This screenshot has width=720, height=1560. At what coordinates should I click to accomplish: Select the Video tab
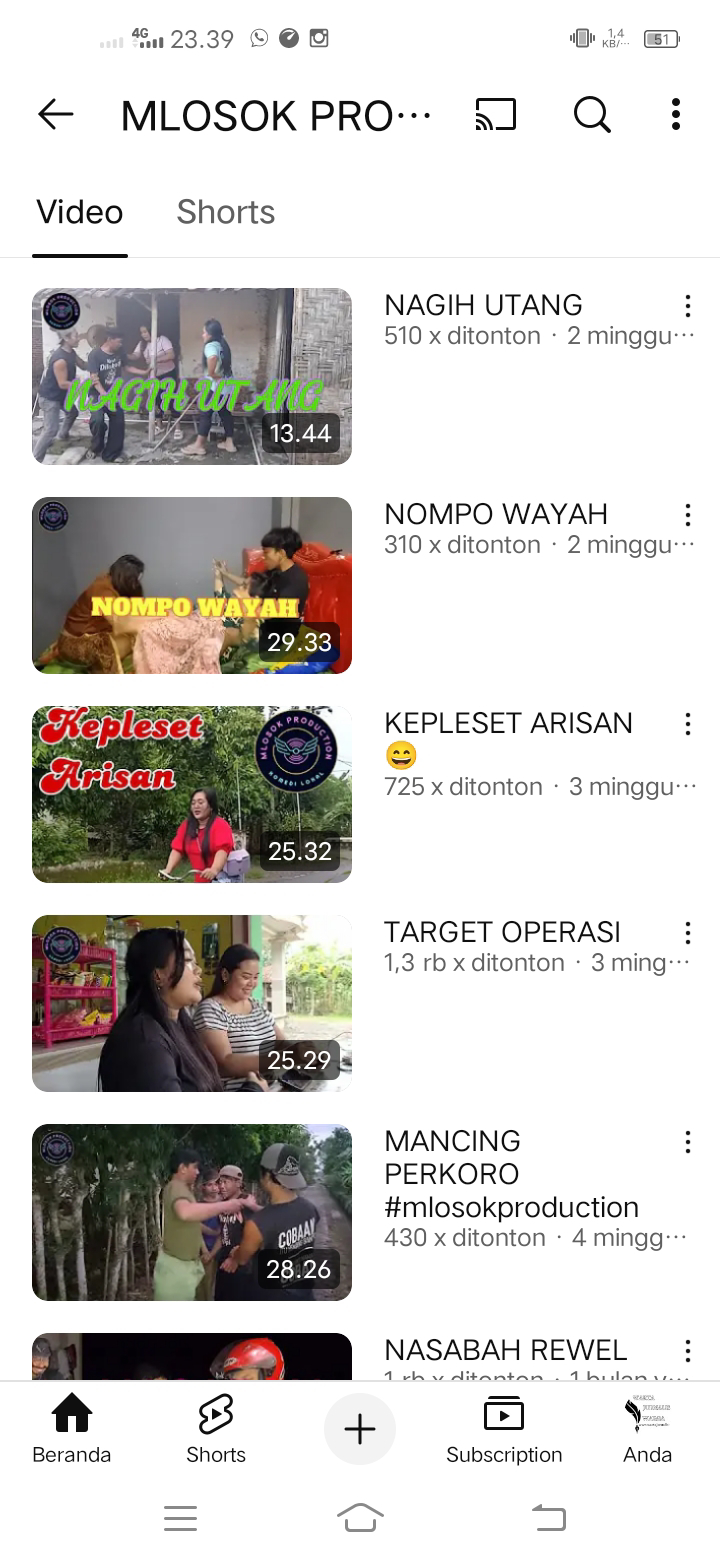[80, 212]
